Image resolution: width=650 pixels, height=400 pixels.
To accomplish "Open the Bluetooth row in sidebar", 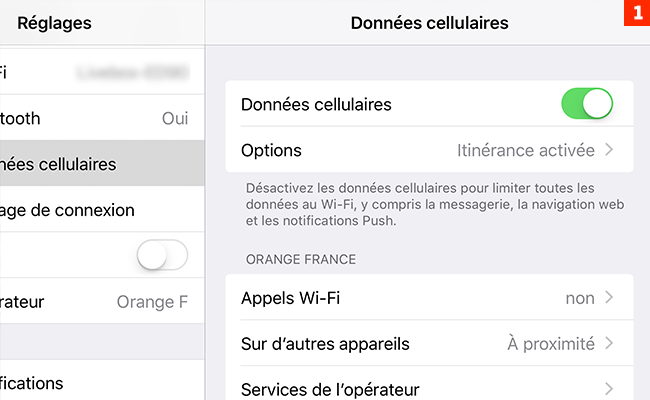I will [x=95, y=118].
